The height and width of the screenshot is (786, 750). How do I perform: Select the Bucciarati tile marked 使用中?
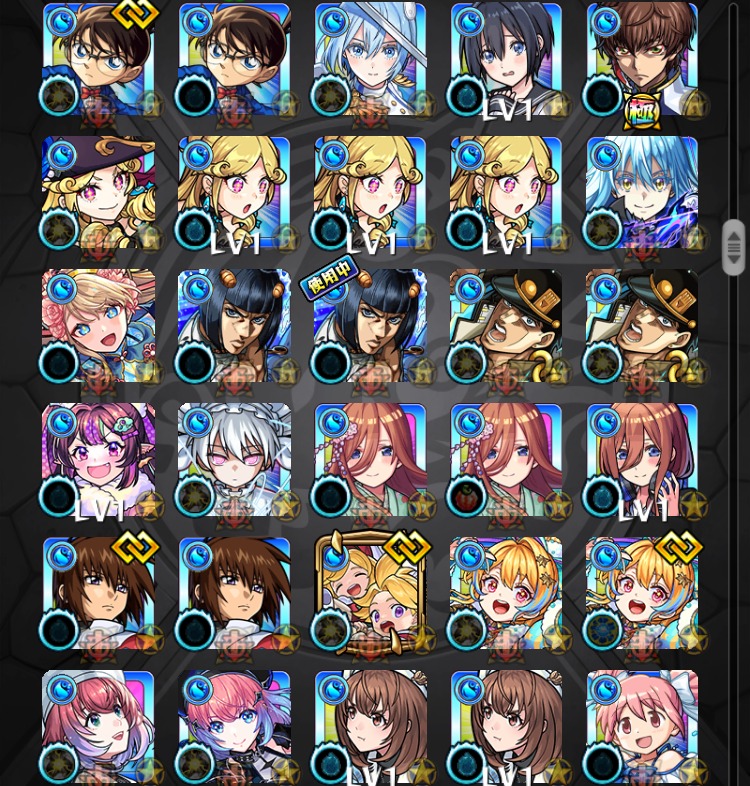tap(370, 326)
